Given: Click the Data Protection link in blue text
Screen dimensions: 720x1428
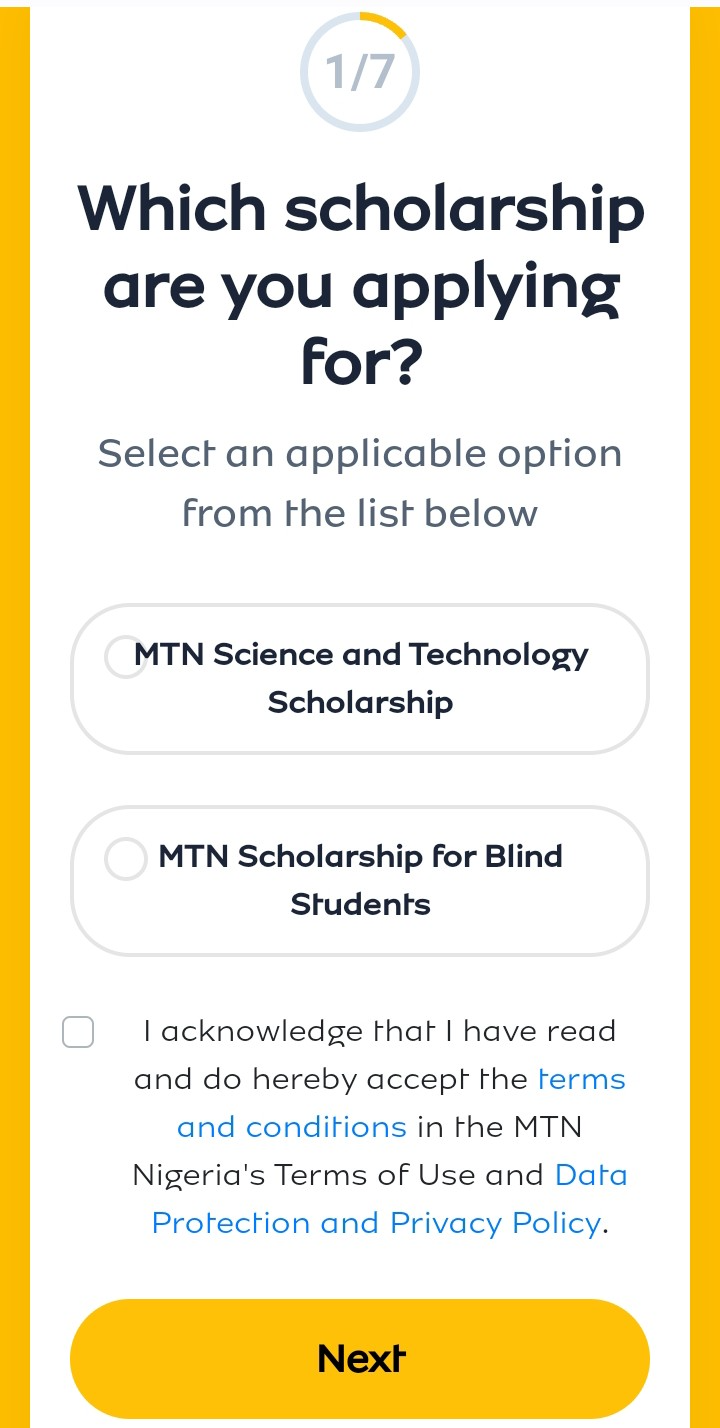Looking at the screenshot, I should pos(591,1175).
